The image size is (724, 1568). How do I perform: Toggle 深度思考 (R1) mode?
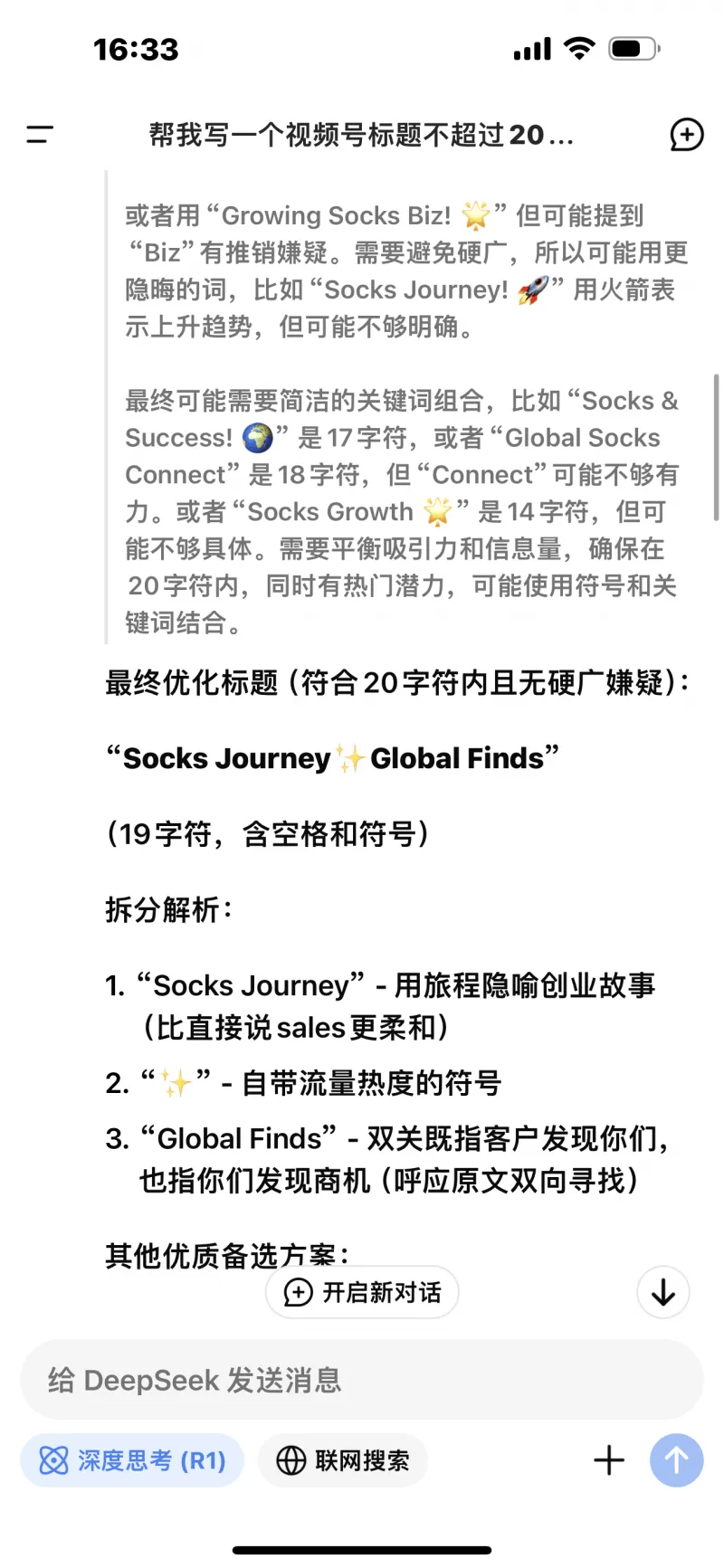click(x=132, y=1460)
